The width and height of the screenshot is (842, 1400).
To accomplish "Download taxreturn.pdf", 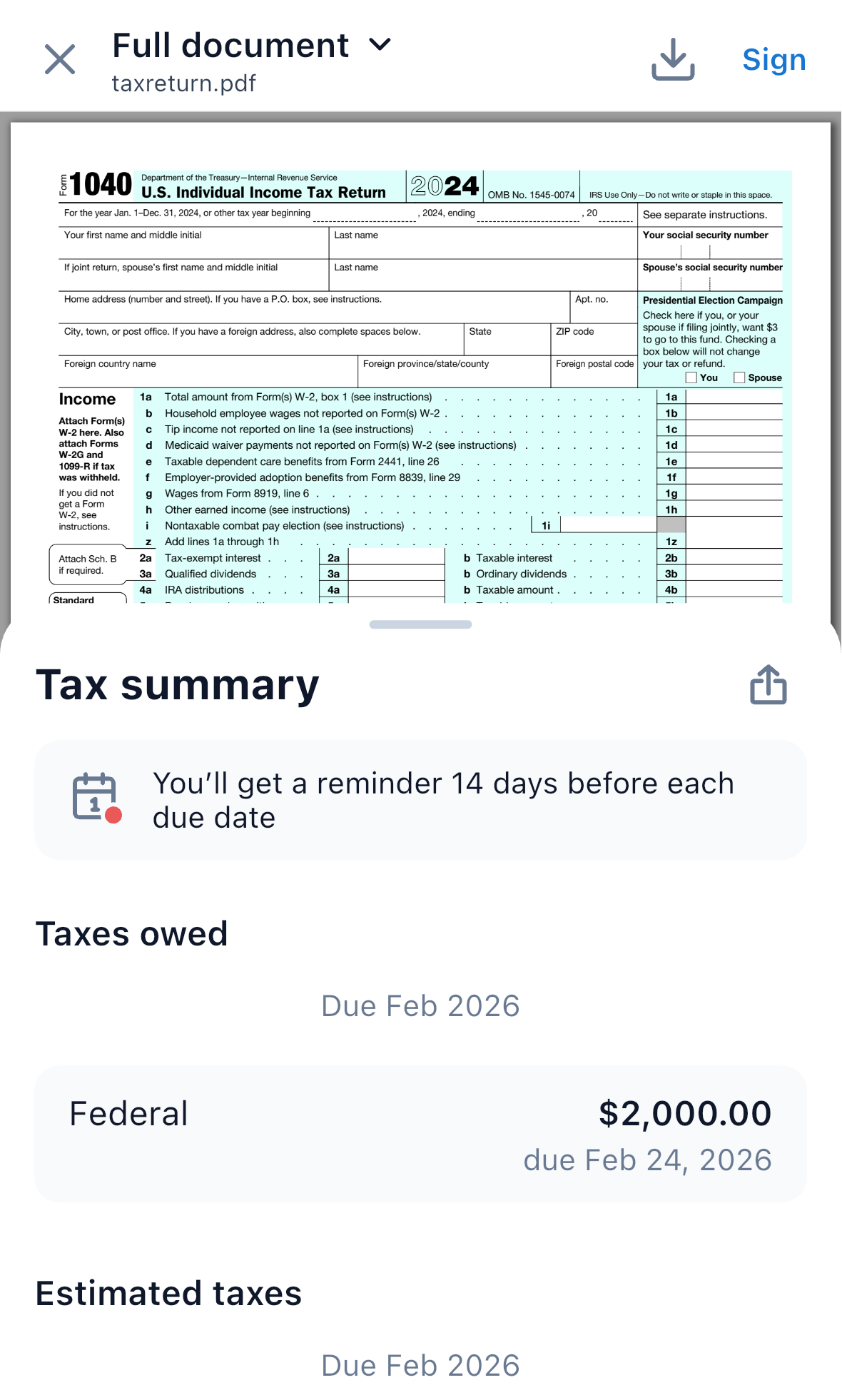I will click(673, 59).
